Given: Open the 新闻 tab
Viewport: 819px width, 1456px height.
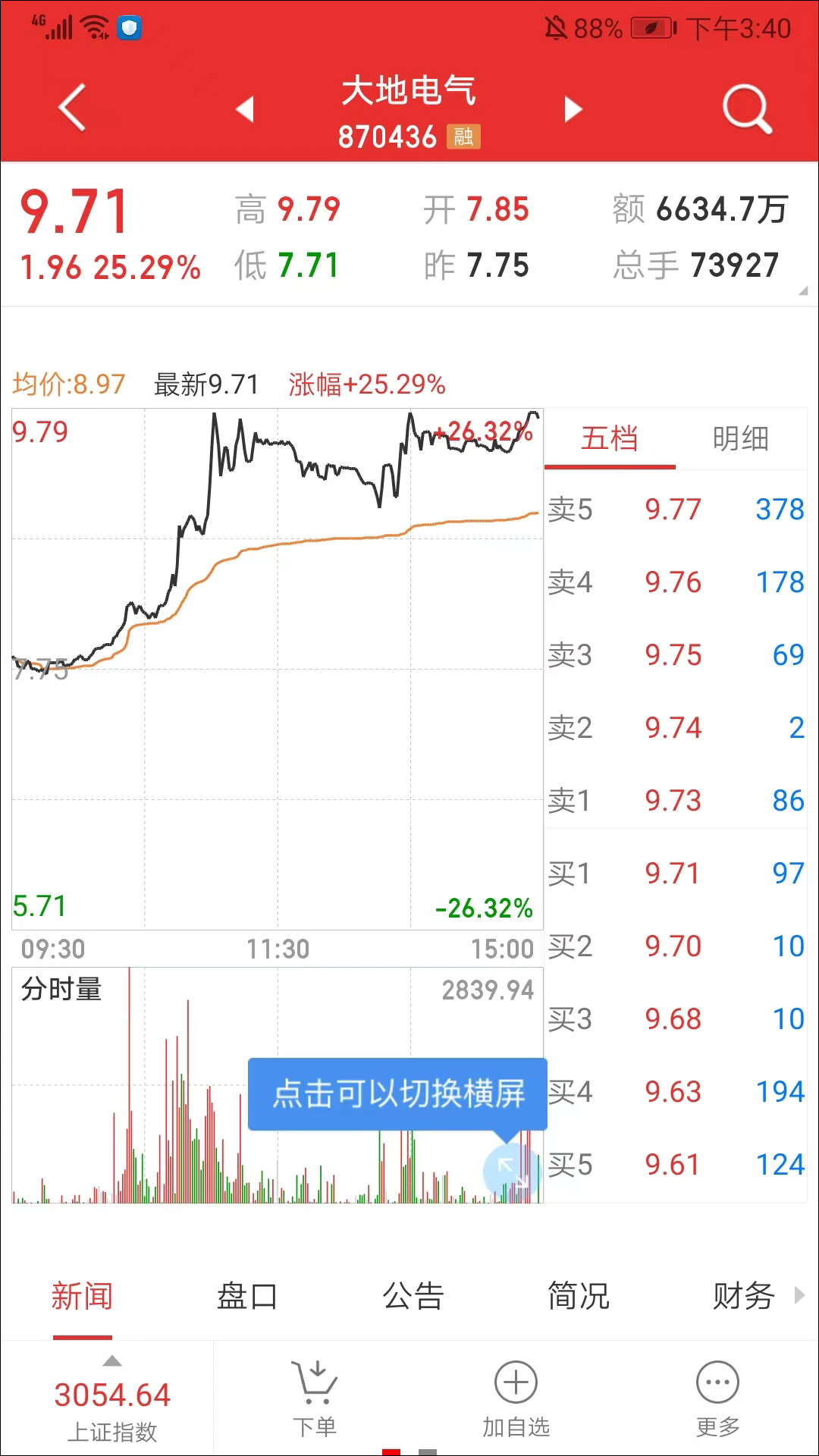Looking at the screenshot, I should [x=82, y=1296].
